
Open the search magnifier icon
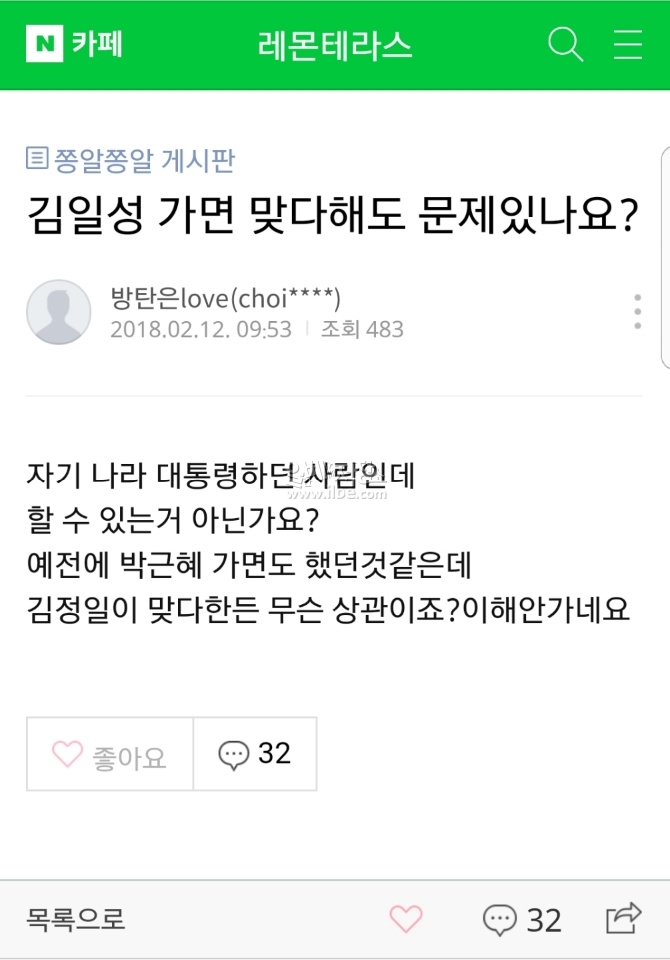(565, 45)
